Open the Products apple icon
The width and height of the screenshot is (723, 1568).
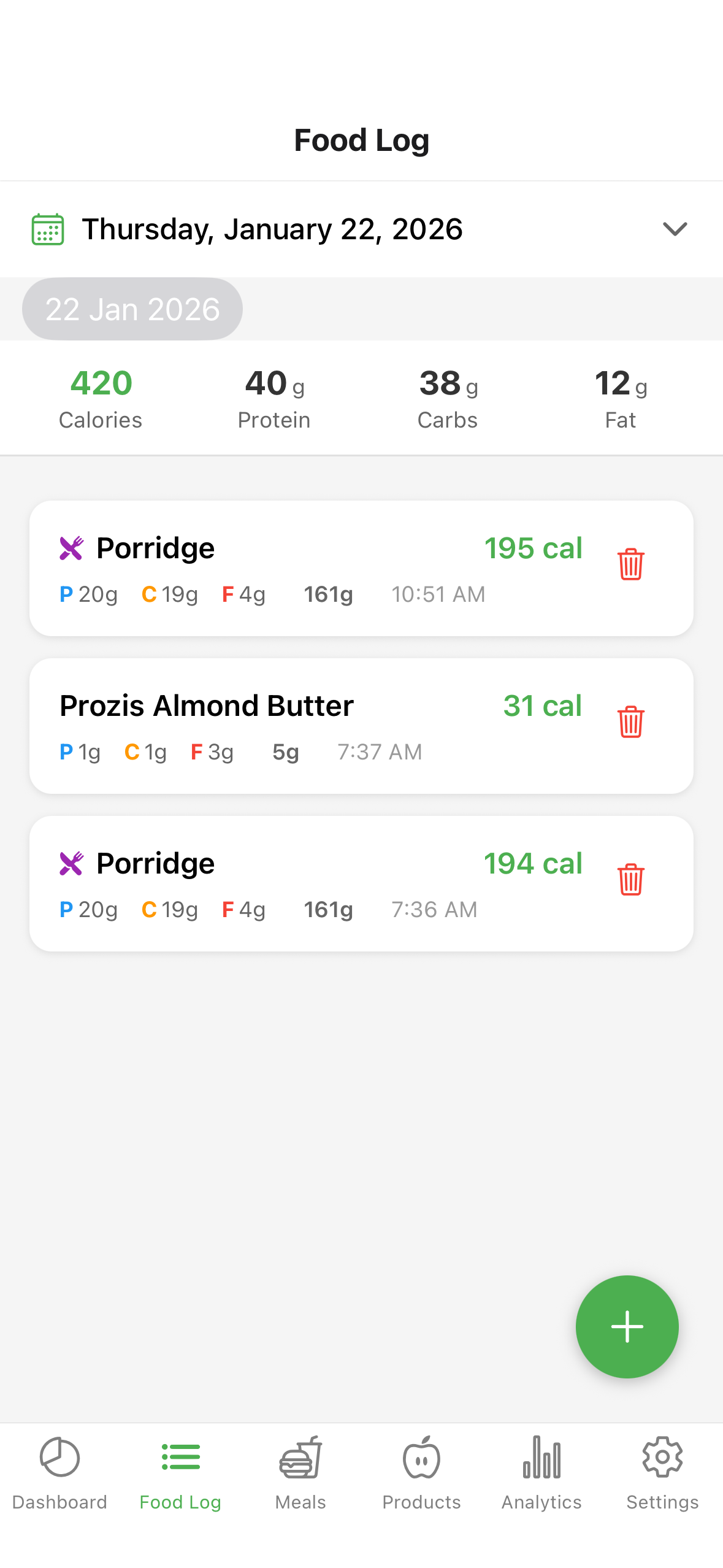(x=421, y=1456)
